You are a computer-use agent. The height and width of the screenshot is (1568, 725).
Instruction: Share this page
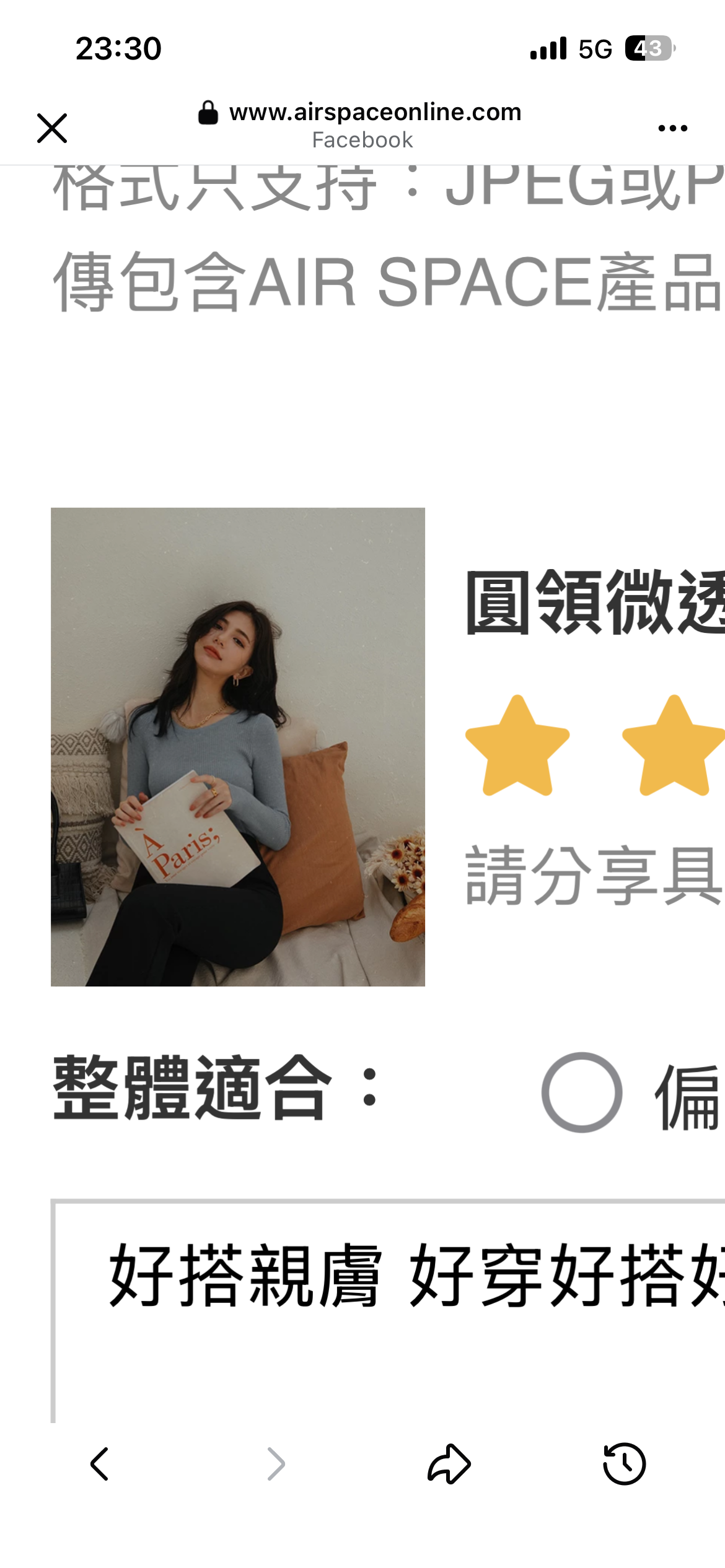coord(449,1464)
